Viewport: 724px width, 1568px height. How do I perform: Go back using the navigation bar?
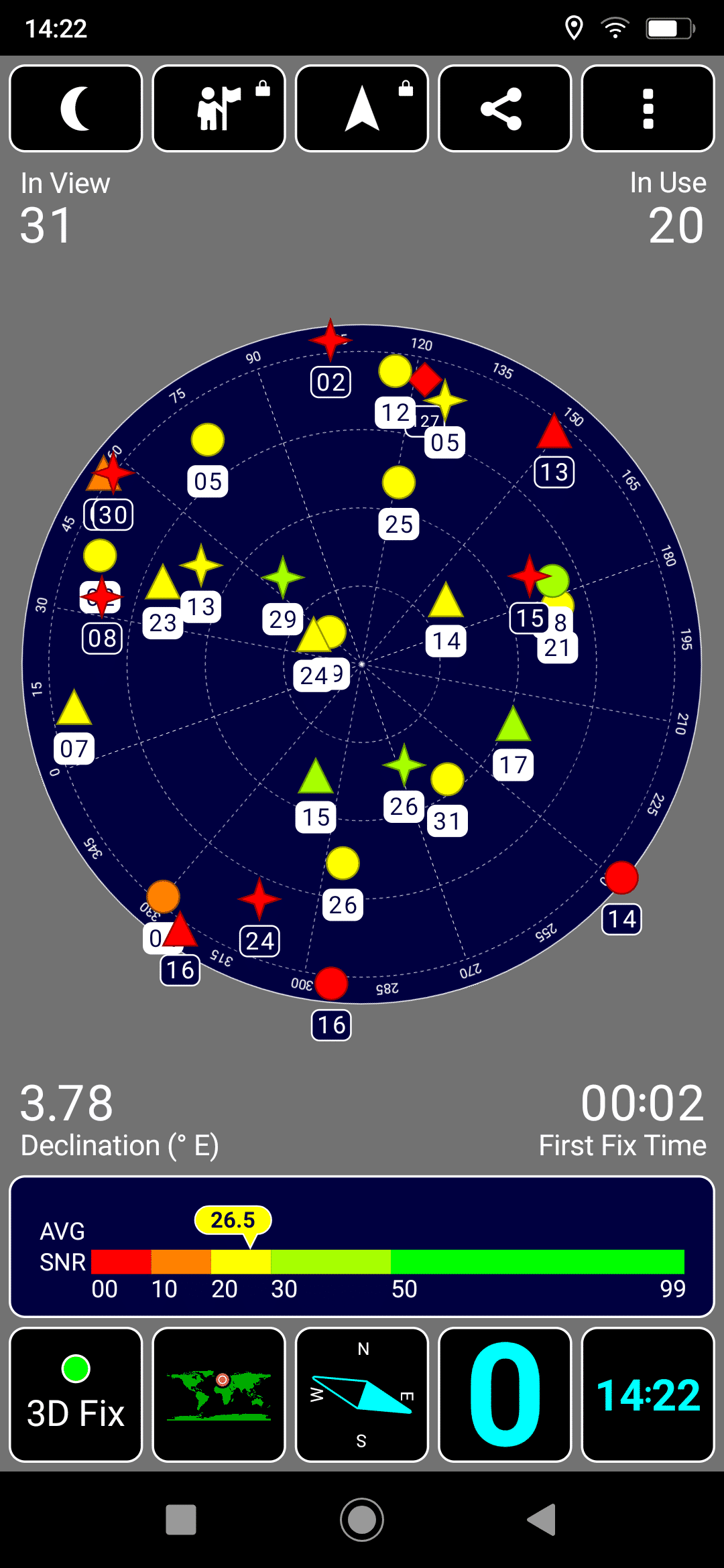click(x=542, y=1520)
